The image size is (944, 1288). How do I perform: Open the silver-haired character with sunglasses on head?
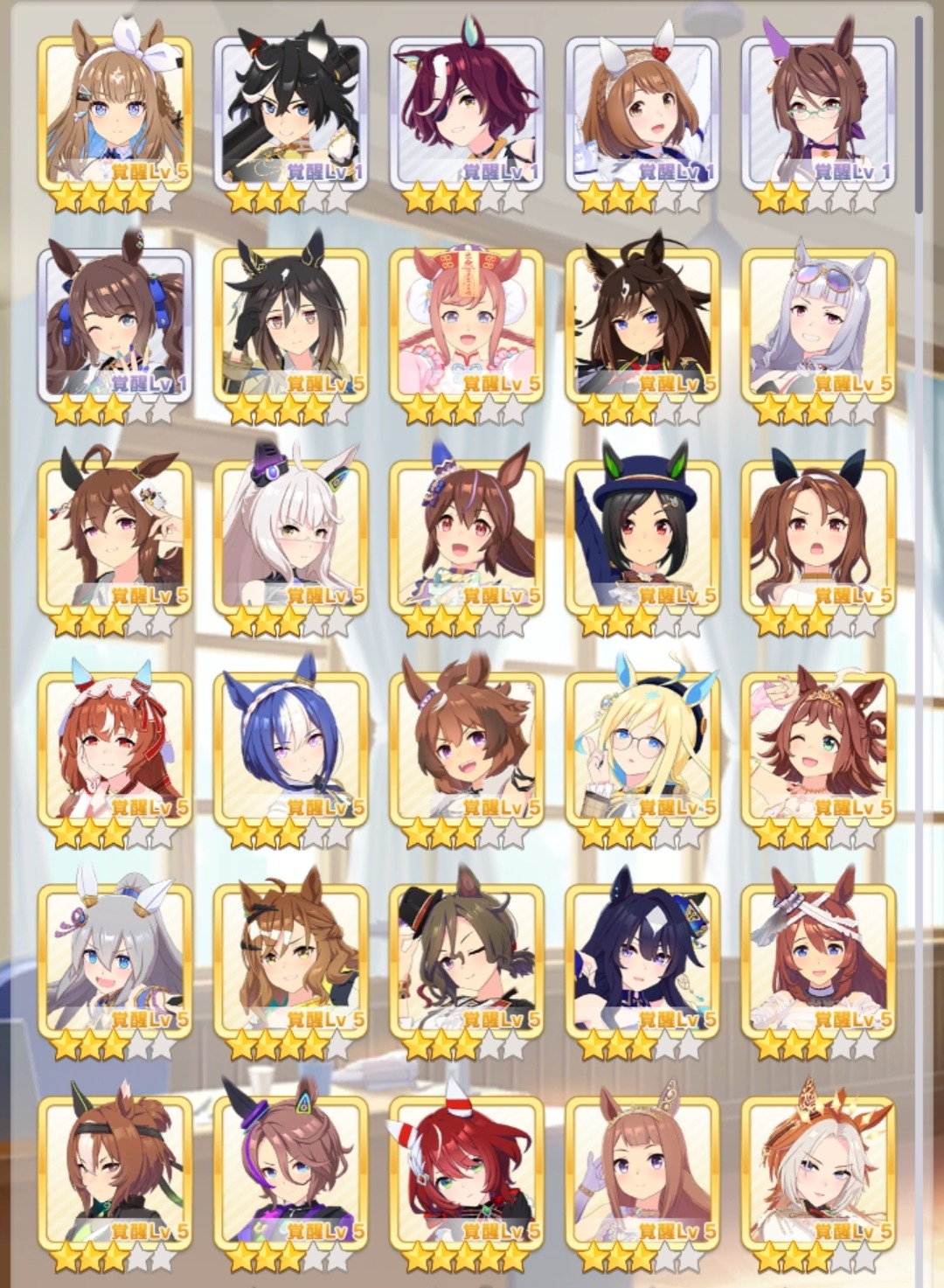coord(818,324)
